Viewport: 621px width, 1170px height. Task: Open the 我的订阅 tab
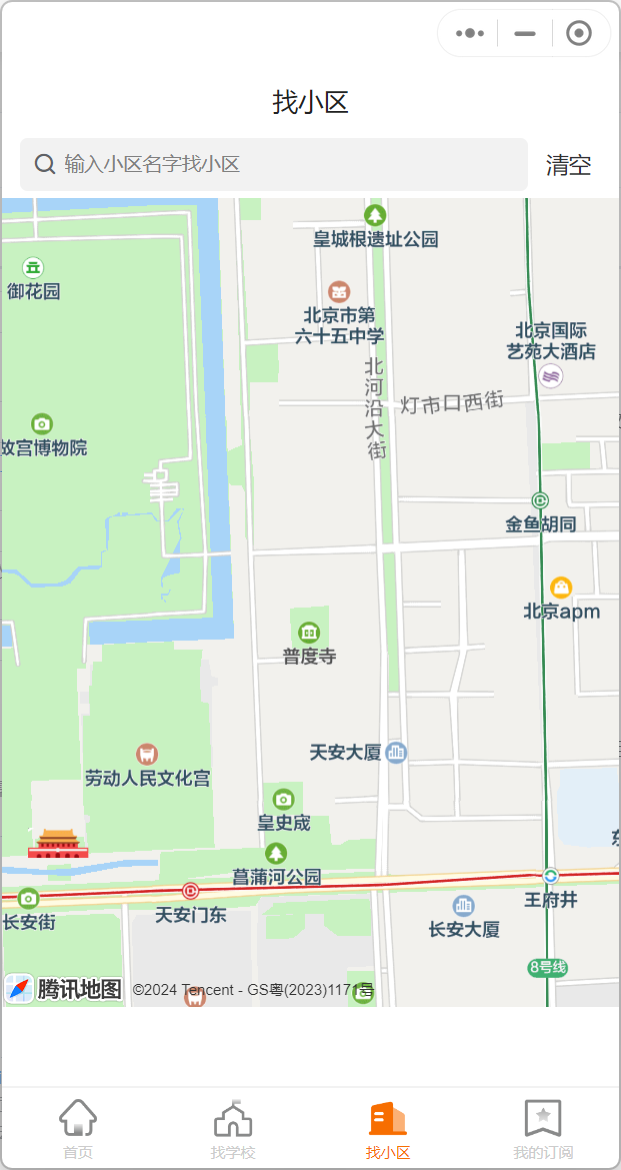pyautogui.click(x=543, y=1129)
